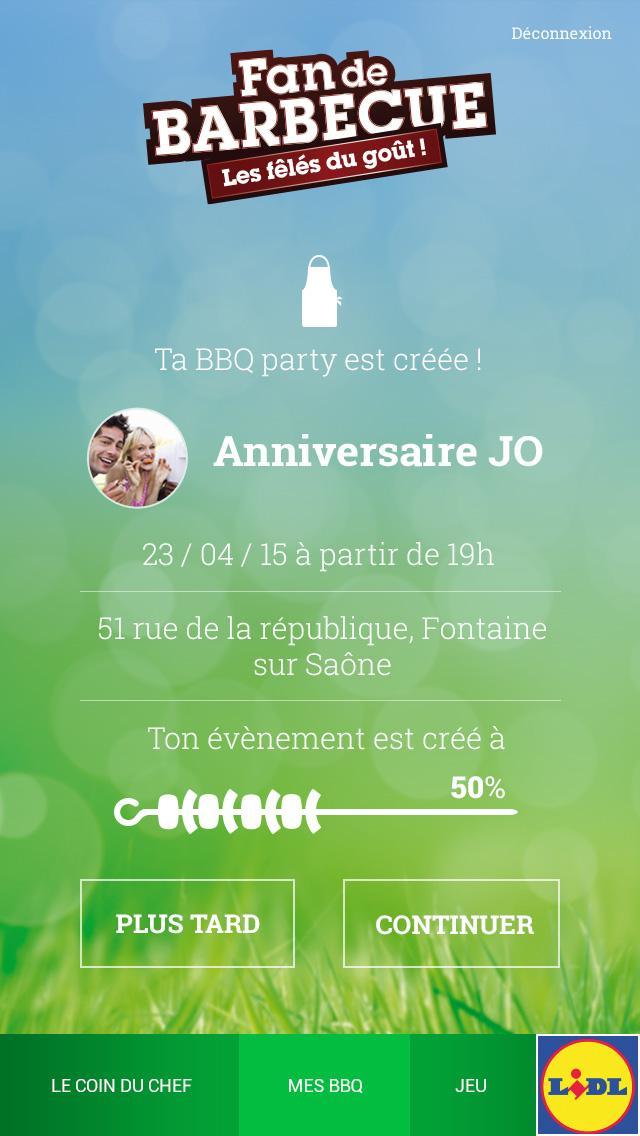Open the LE COIN DU CHEF tab

point(121,1085)
